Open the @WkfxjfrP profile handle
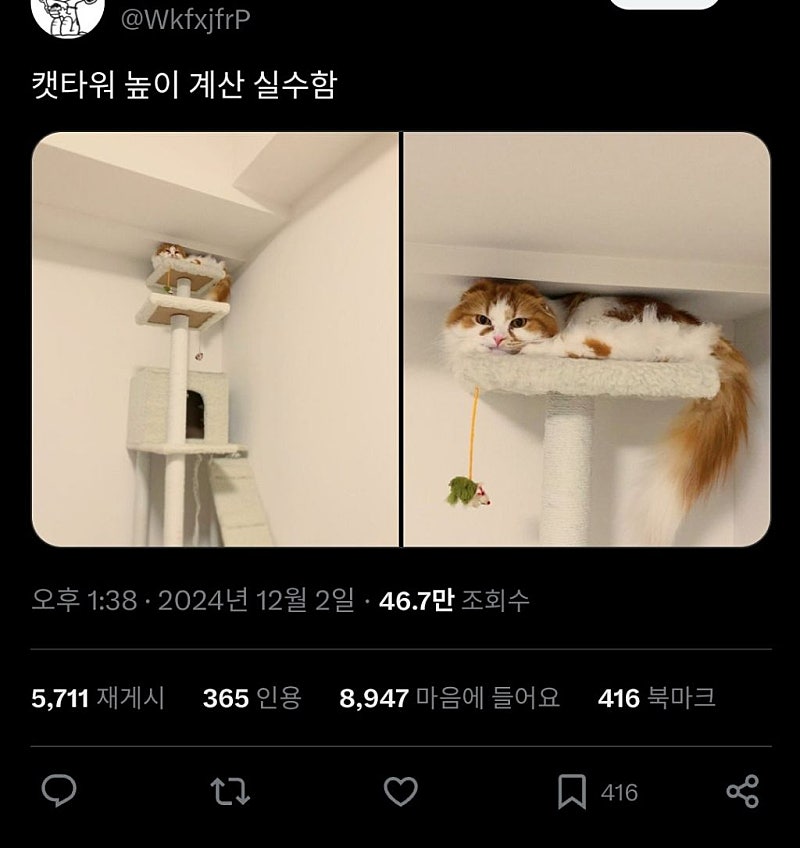Screen dimensions: 800x848 pyautogui.click(x=185, y=19)
